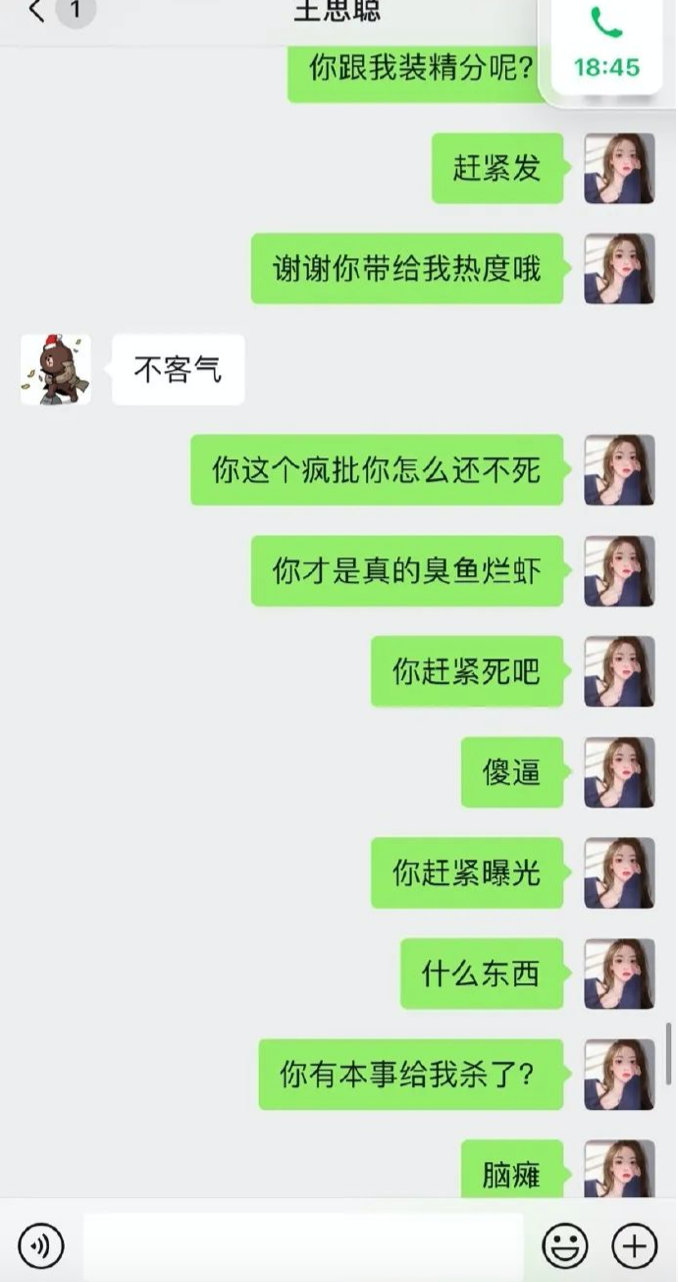The width and height of the screenshot is (678, 1282).
Task: Go back to the chat list
Action: click(37, 12)
